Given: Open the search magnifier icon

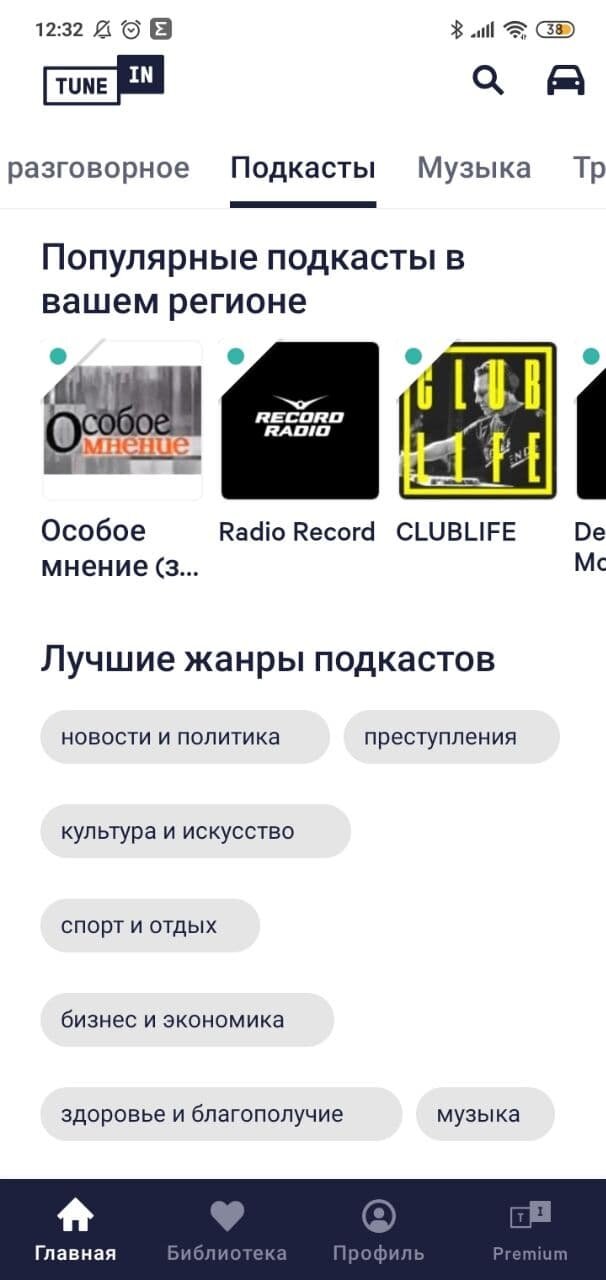Looking at the screenshot, I should tap(488, 80).
